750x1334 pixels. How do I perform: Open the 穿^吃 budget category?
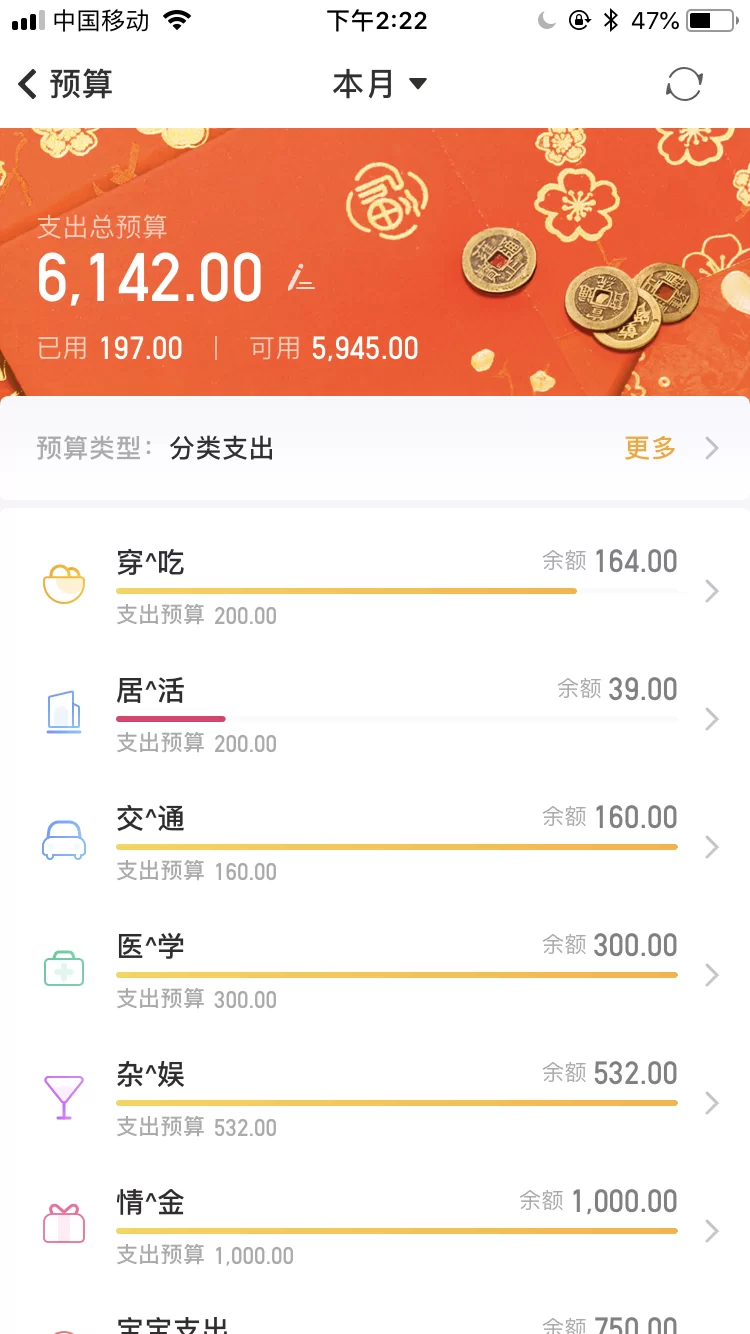click(375, 588)
